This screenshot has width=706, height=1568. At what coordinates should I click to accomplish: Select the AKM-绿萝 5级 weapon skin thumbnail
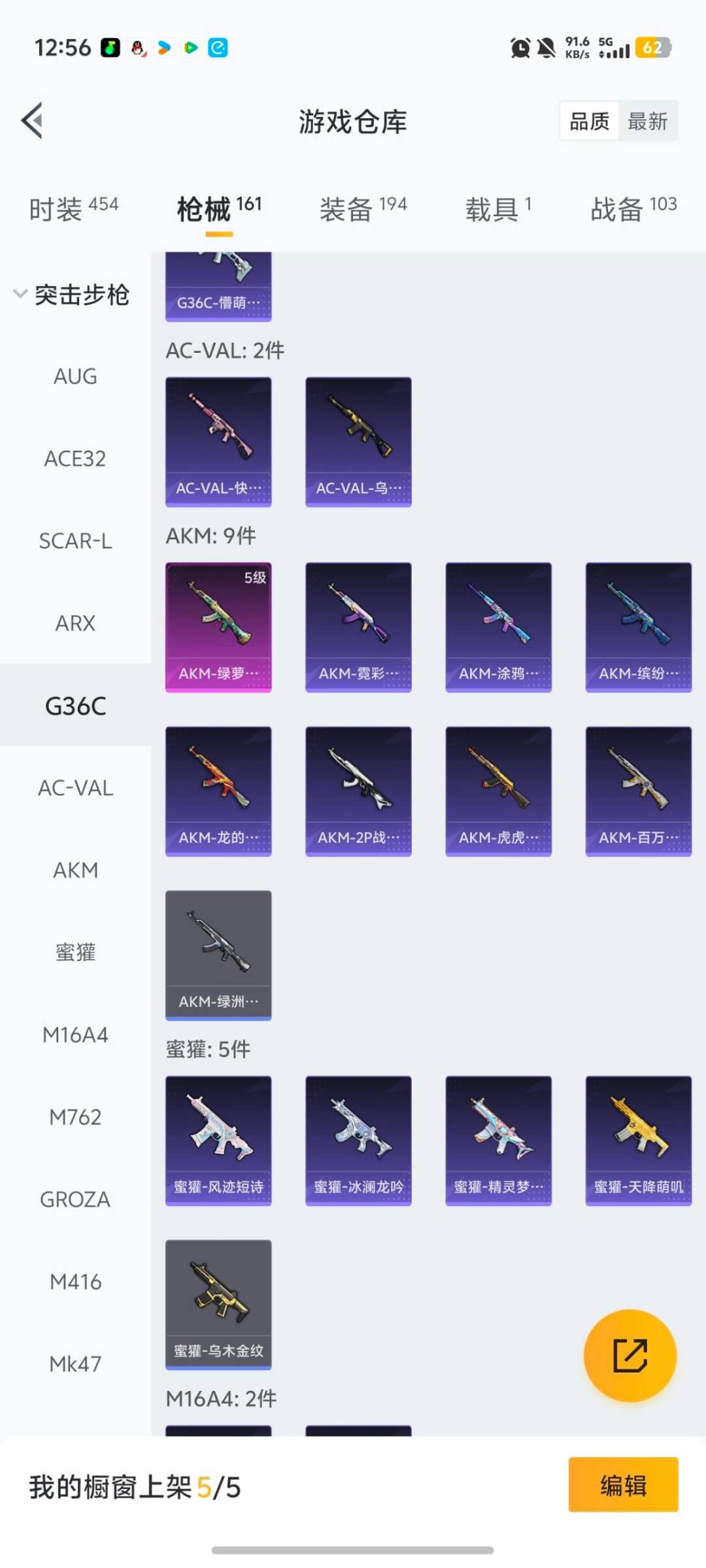(218, 626)
